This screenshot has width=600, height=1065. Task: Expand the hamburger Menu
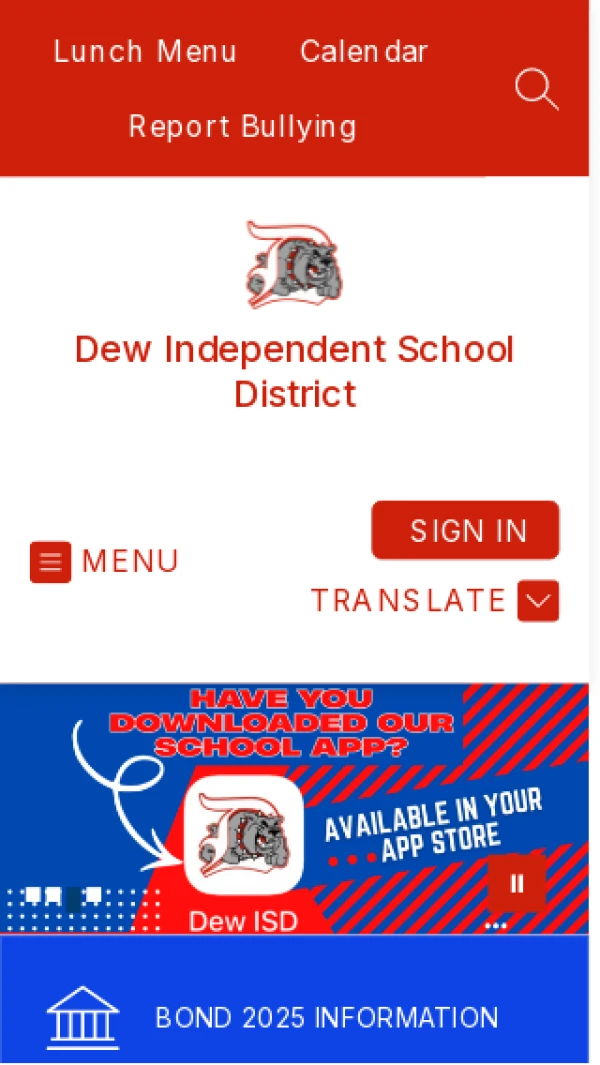tap(104, 562)
